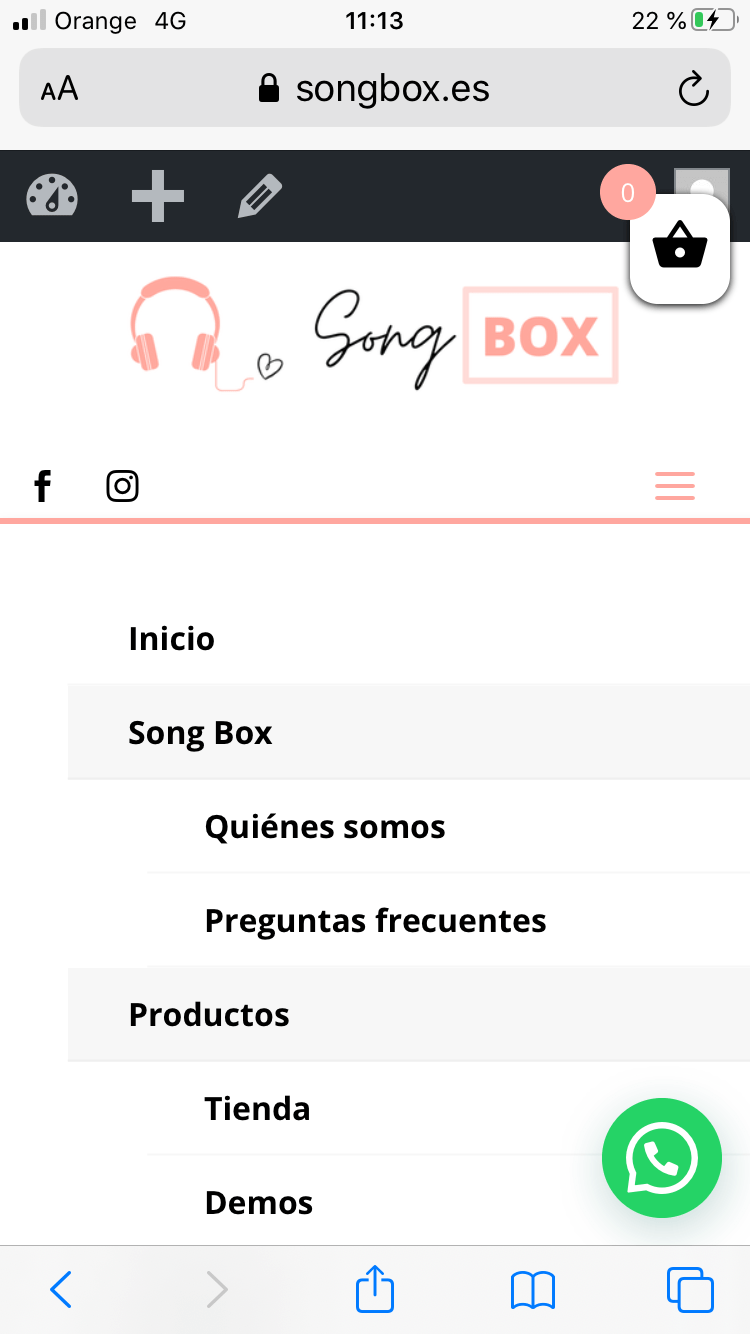
Task: Open the shopping basket
Action: 680,249
